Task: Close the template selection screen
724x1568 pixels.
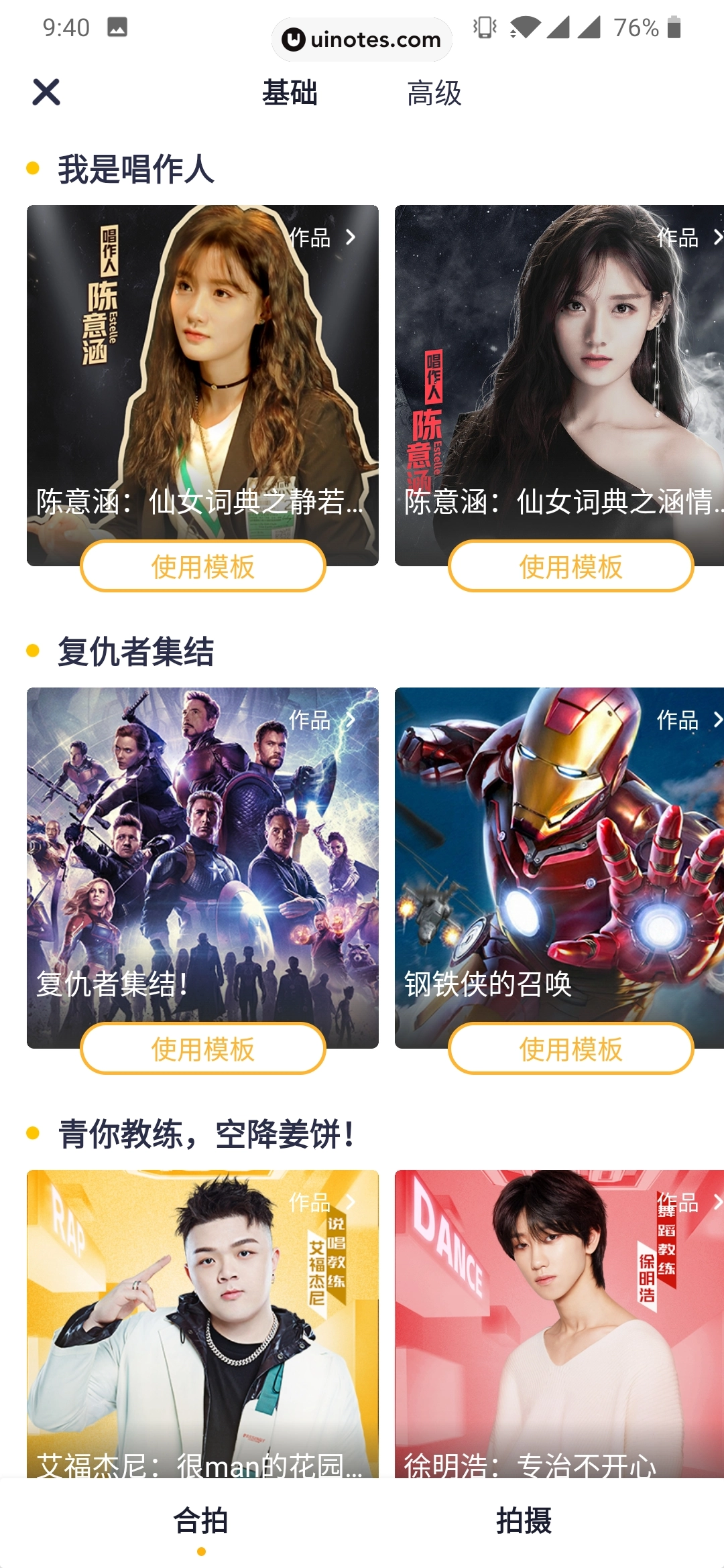Action: 45,92
